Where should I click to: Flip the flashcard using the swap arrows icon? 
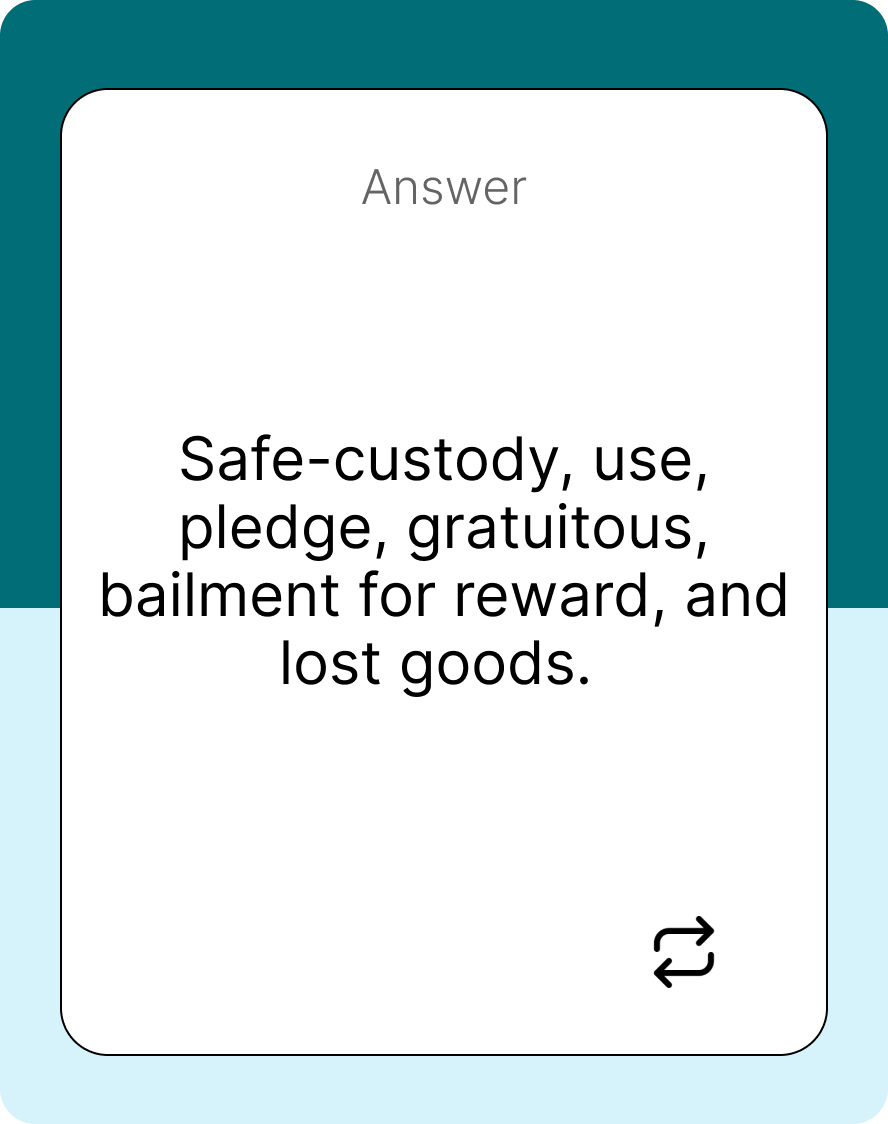(x=684, y=951)
